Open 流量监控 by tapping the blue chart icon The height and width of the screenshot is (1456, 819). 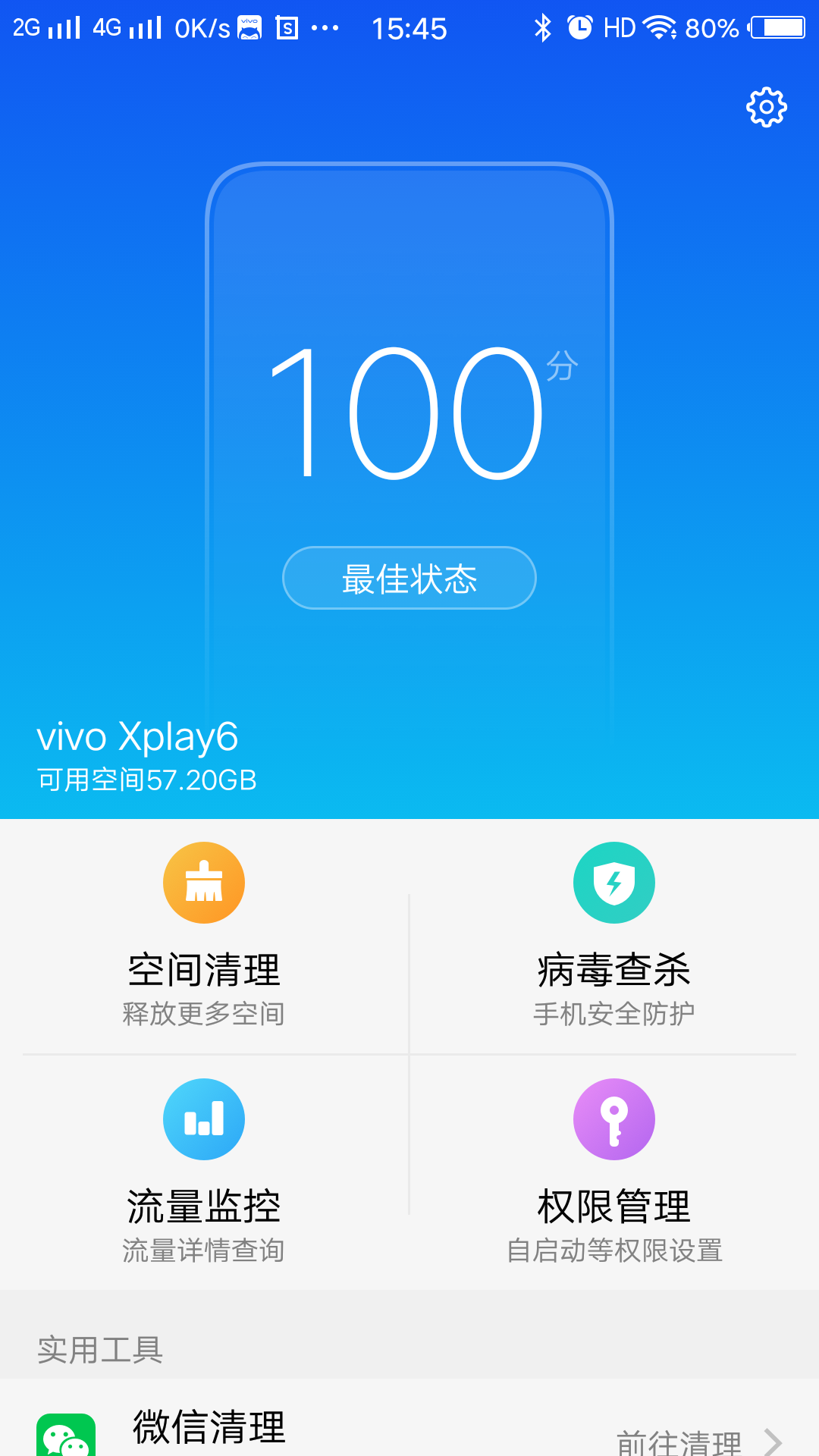tap(203, 1119)
